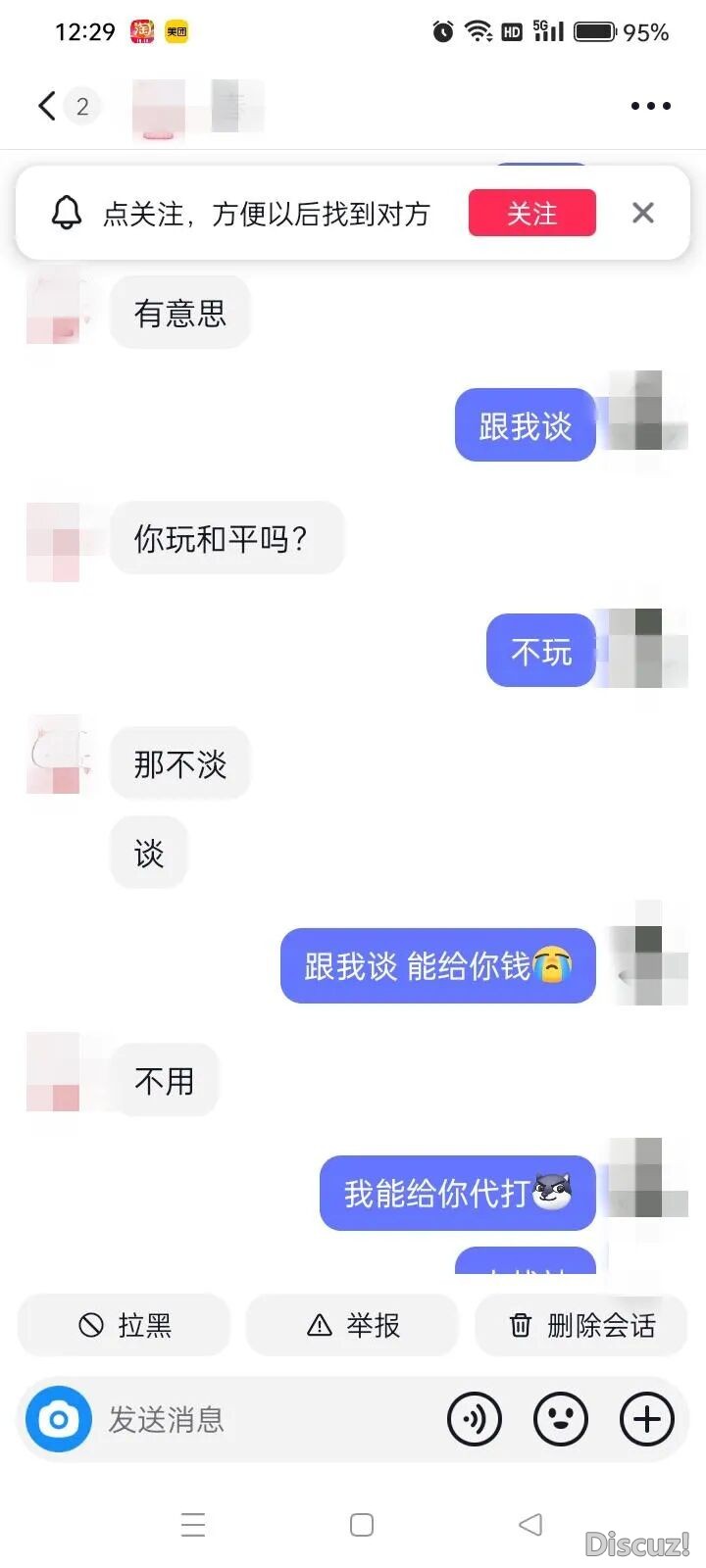Open the three-dot overflow menu
Screen dimensions: 706x1568
pyautogui.click(x=650, y=106)
